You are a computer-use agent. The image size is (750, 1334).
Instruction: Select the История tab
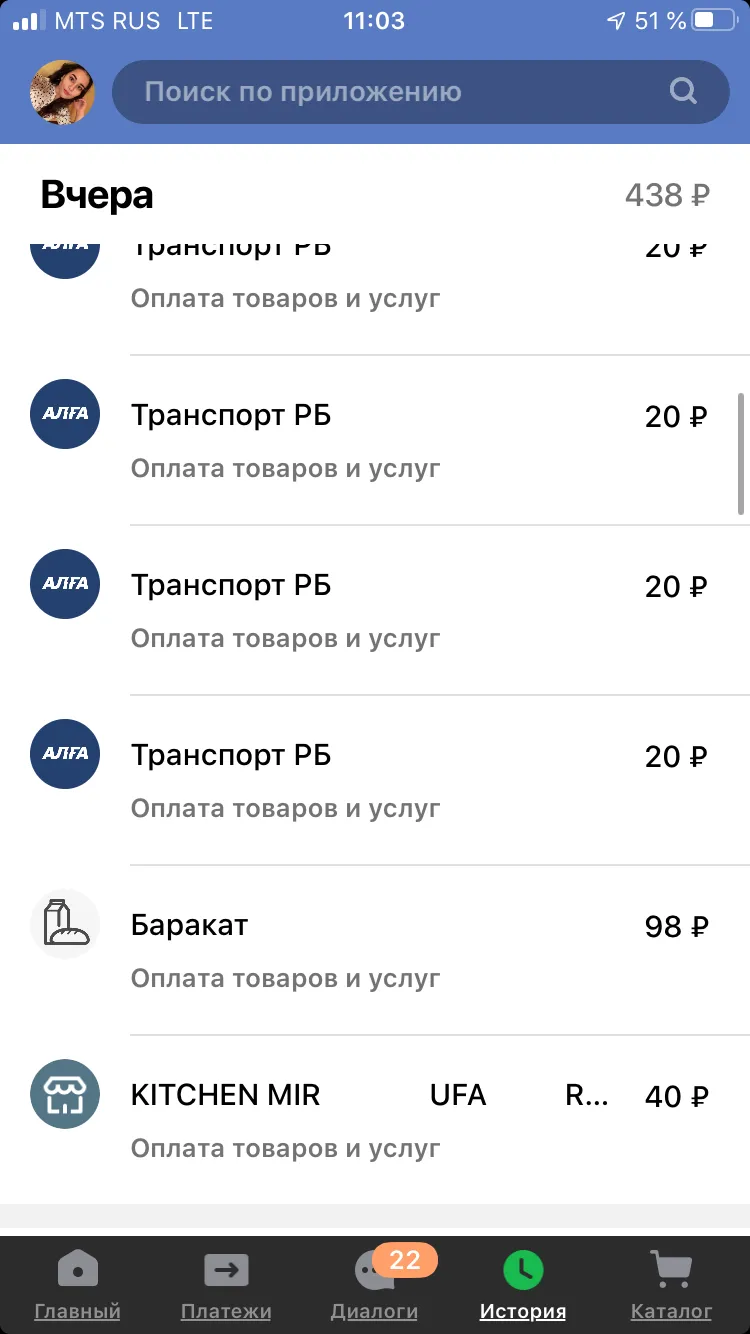523,1286
